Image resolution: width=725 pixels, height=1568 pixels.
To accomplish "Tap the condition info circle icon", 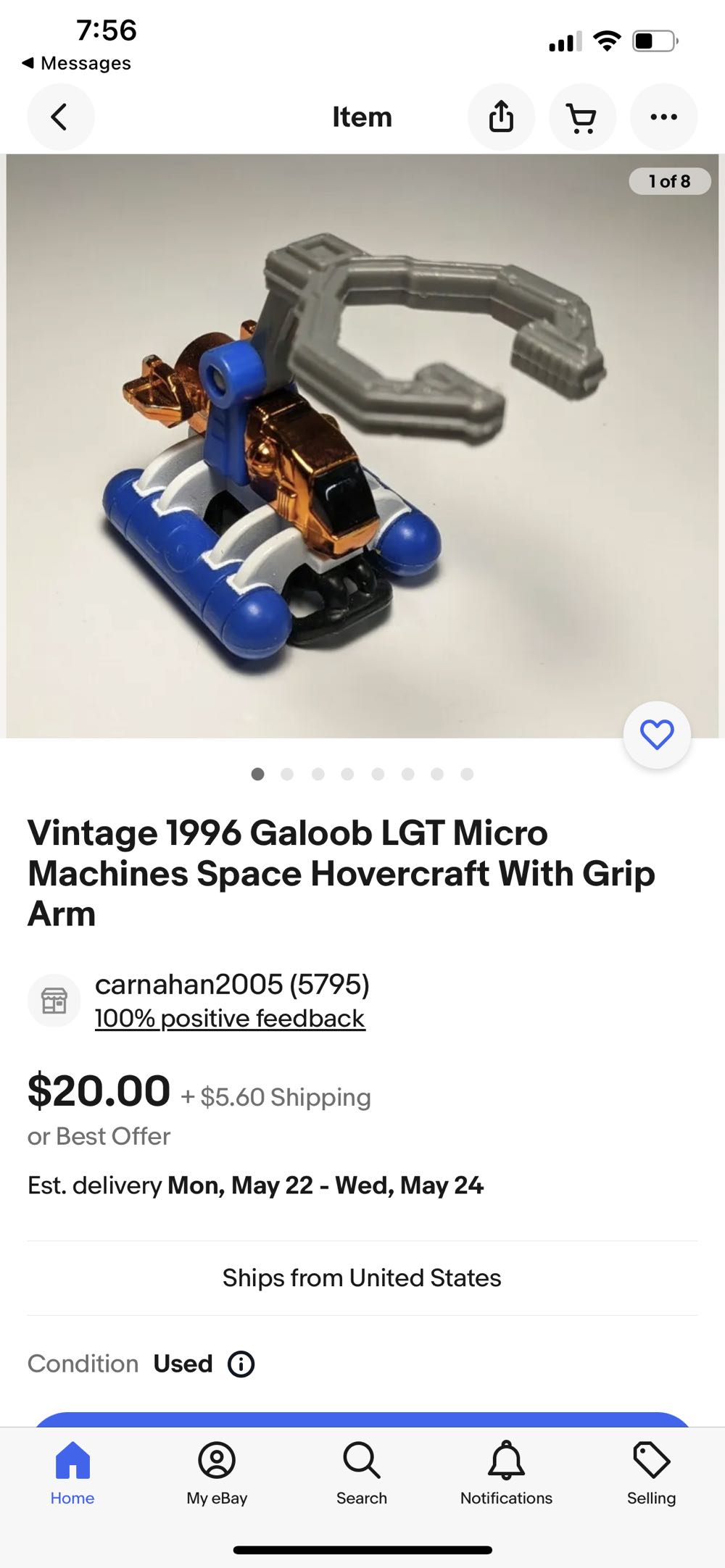I will 241,1364.
